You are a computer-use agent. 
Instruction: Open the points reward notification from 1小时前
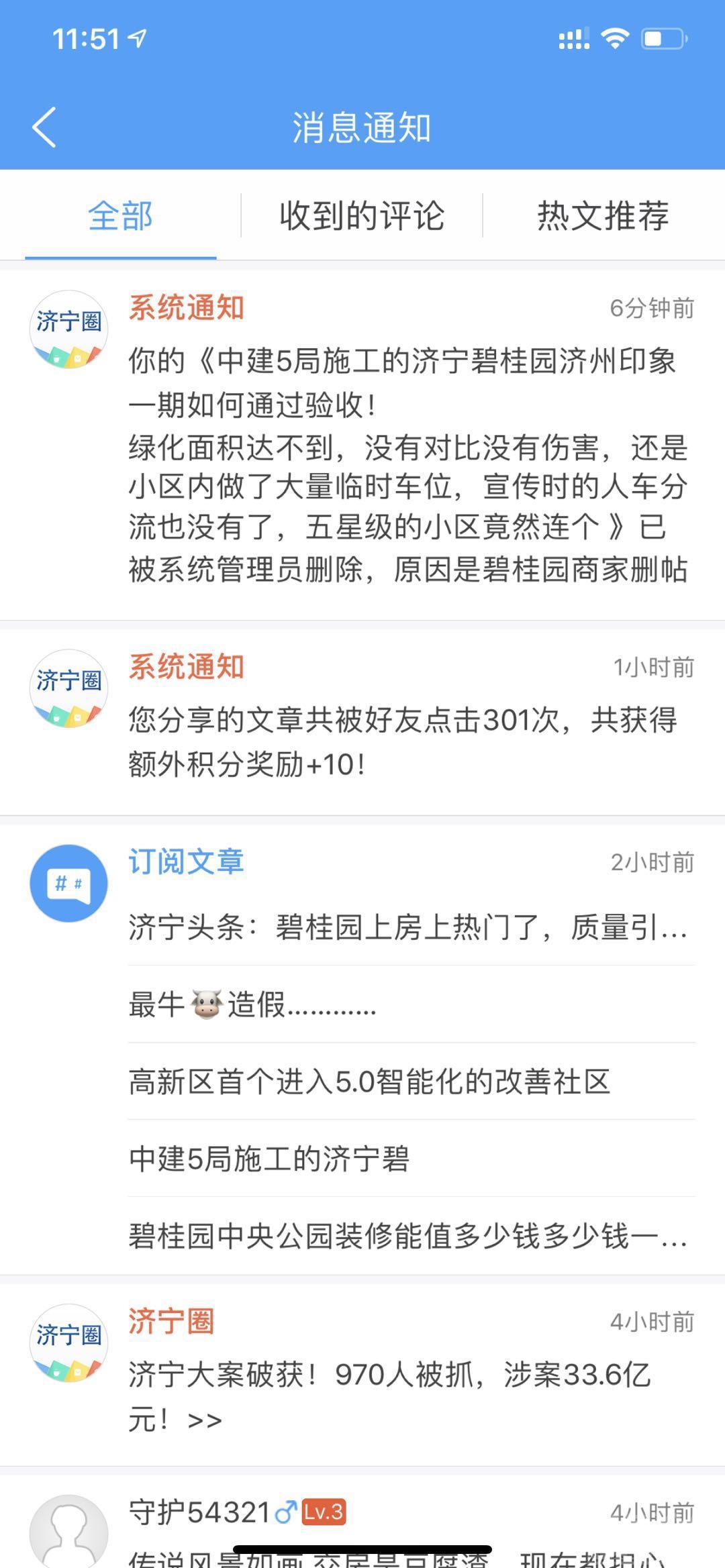coord(403,738)
